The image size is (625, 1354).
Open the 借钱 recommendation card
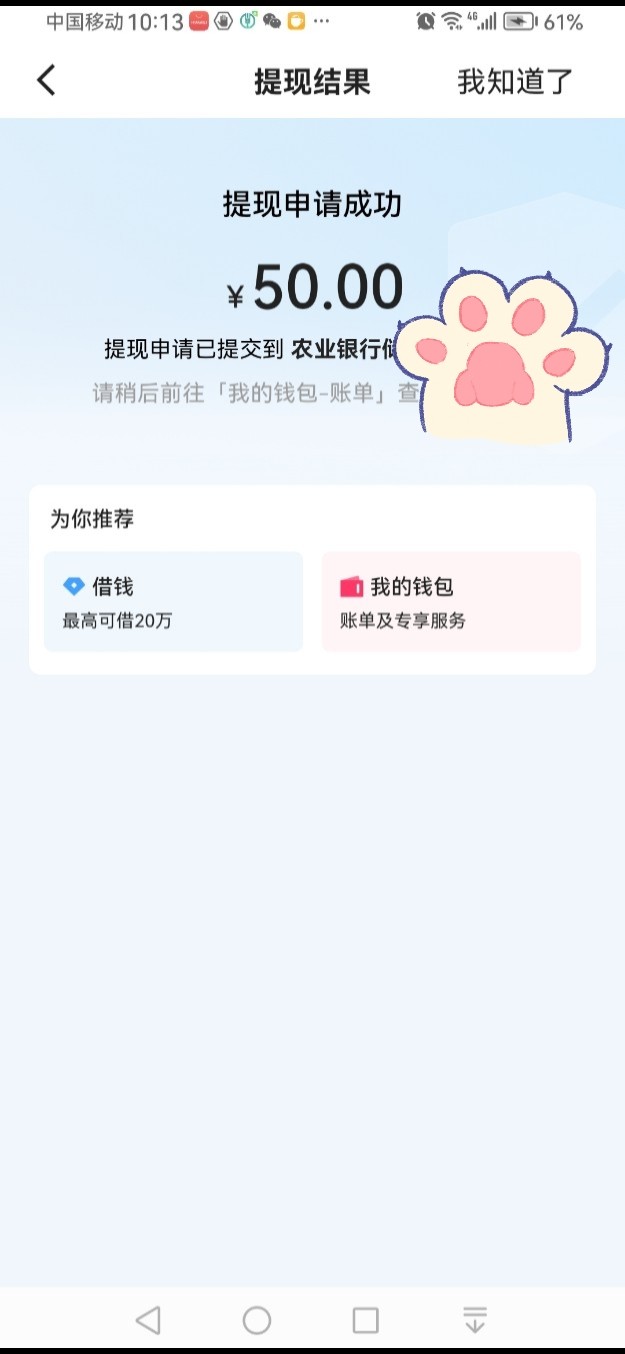point(173,602)
